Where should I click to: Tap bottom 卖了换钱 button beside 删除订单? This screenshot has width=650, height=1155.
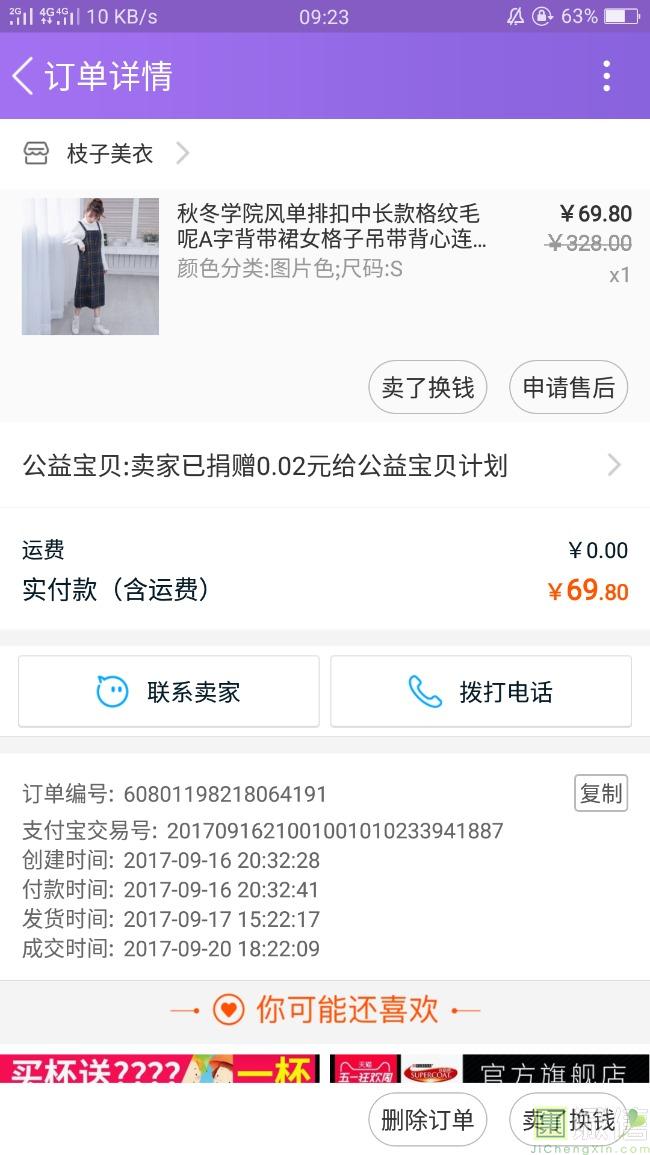[568, 1120]
